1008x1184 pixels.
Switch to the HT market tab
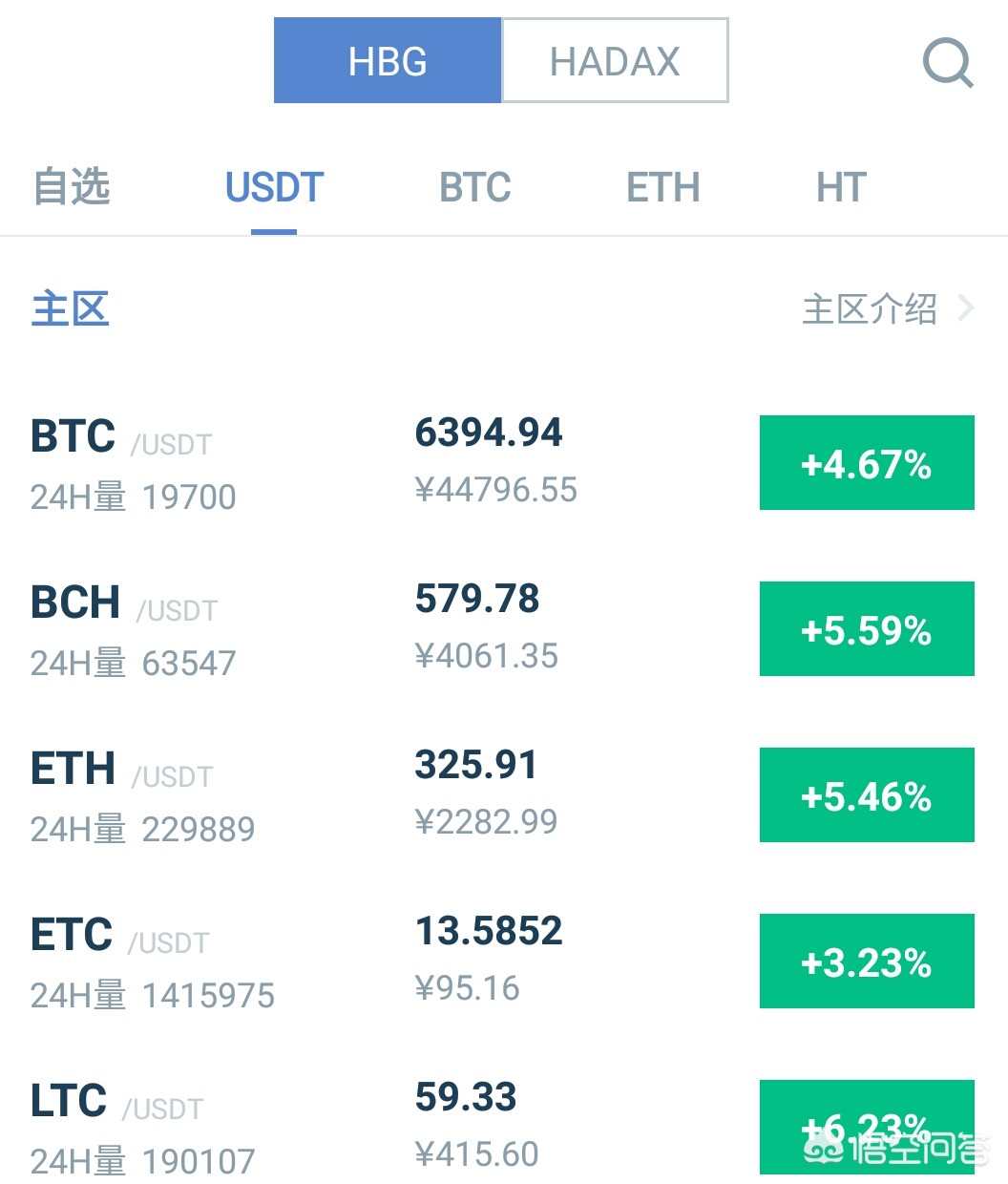[x=841, y=187]
